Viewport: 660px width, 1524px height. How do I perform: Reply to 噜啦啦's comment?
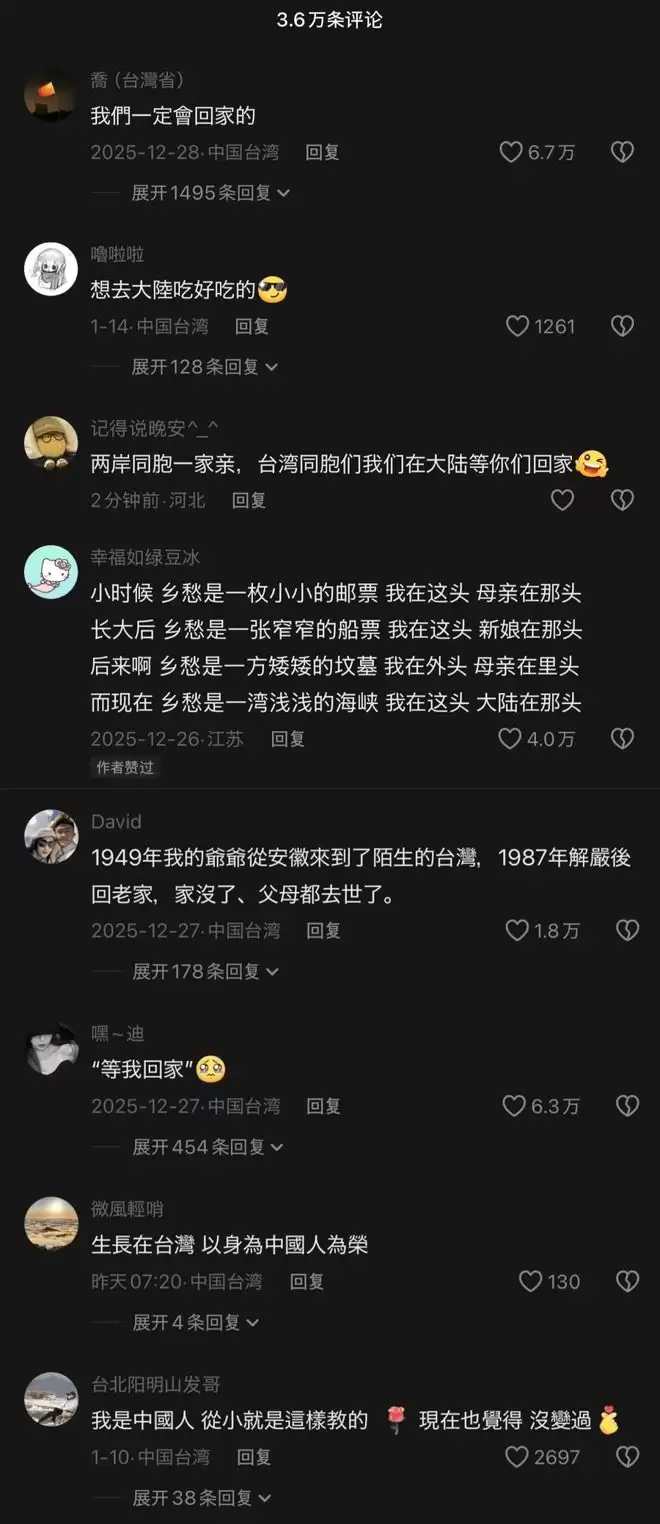(252, 326)
